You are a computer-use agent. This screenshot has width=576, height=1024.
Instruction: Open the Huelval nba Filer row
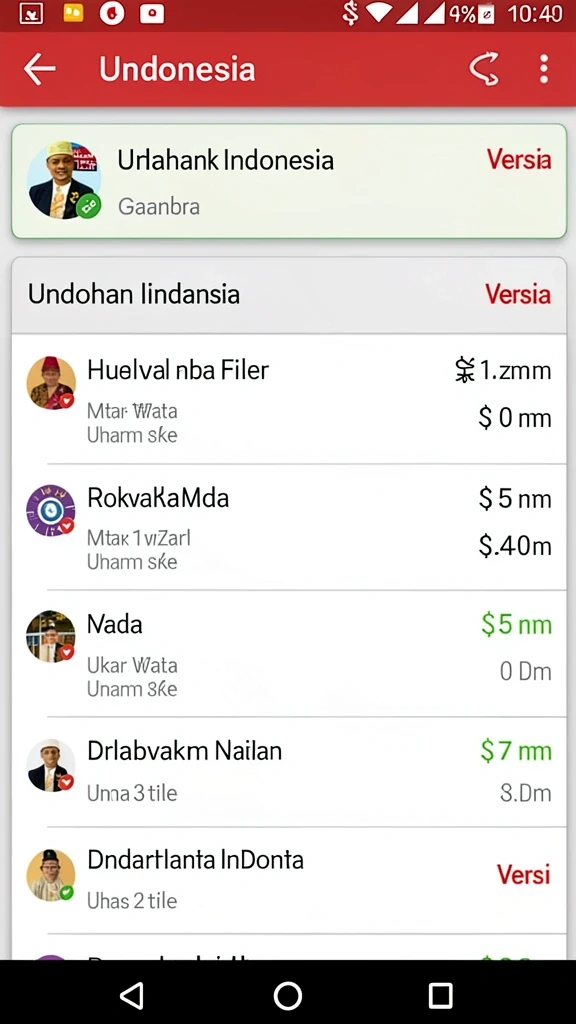pyautogui.click(x=289, y=399)
